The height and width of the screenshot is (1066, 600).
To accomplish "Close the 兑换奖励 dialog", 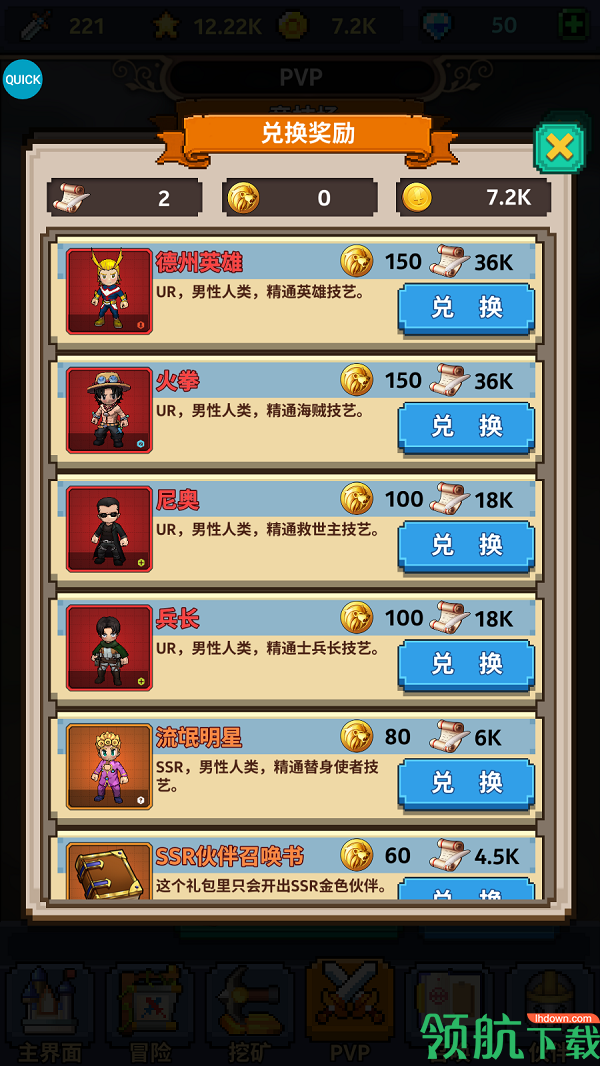I will (x=559, y=146).
